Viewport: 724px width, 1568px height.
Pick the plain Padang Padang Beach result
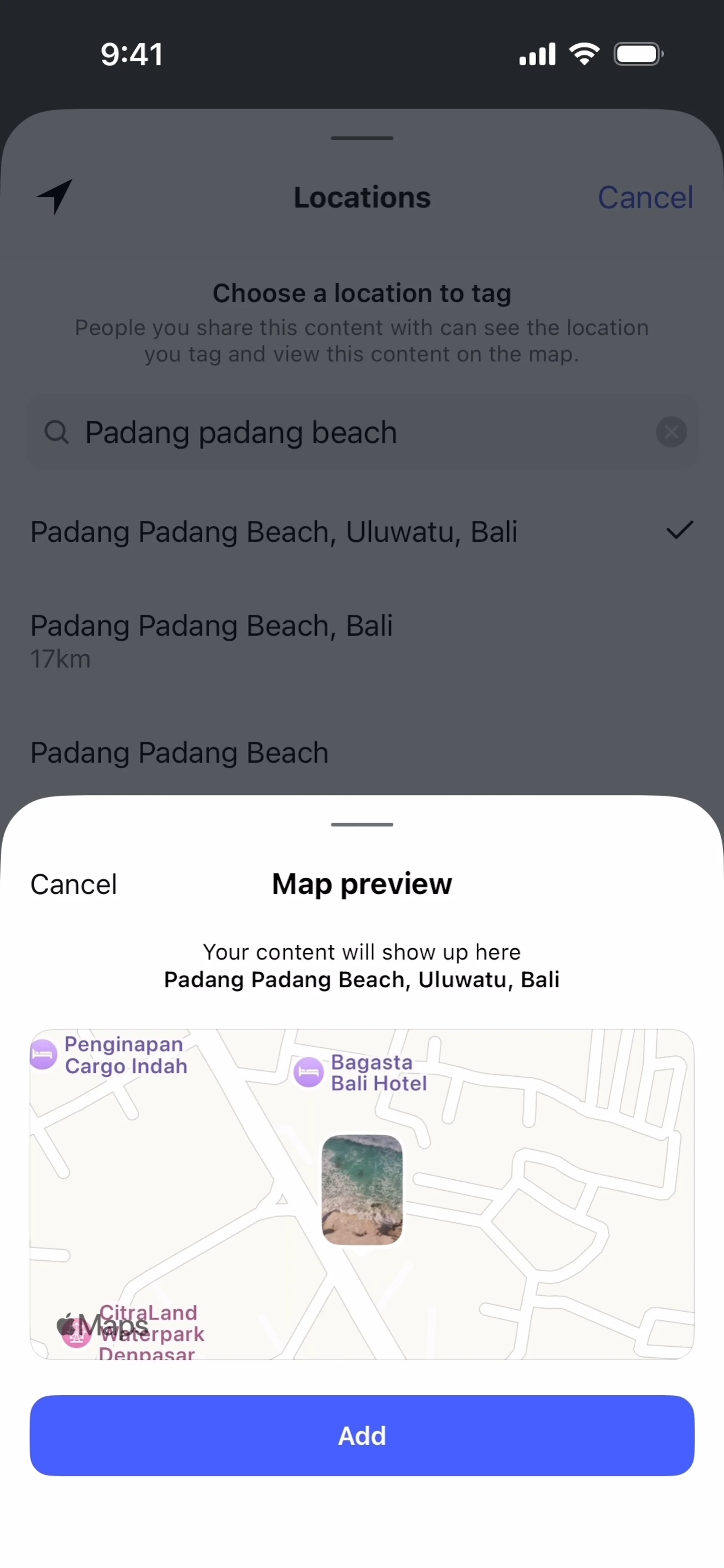click(362, 753)
